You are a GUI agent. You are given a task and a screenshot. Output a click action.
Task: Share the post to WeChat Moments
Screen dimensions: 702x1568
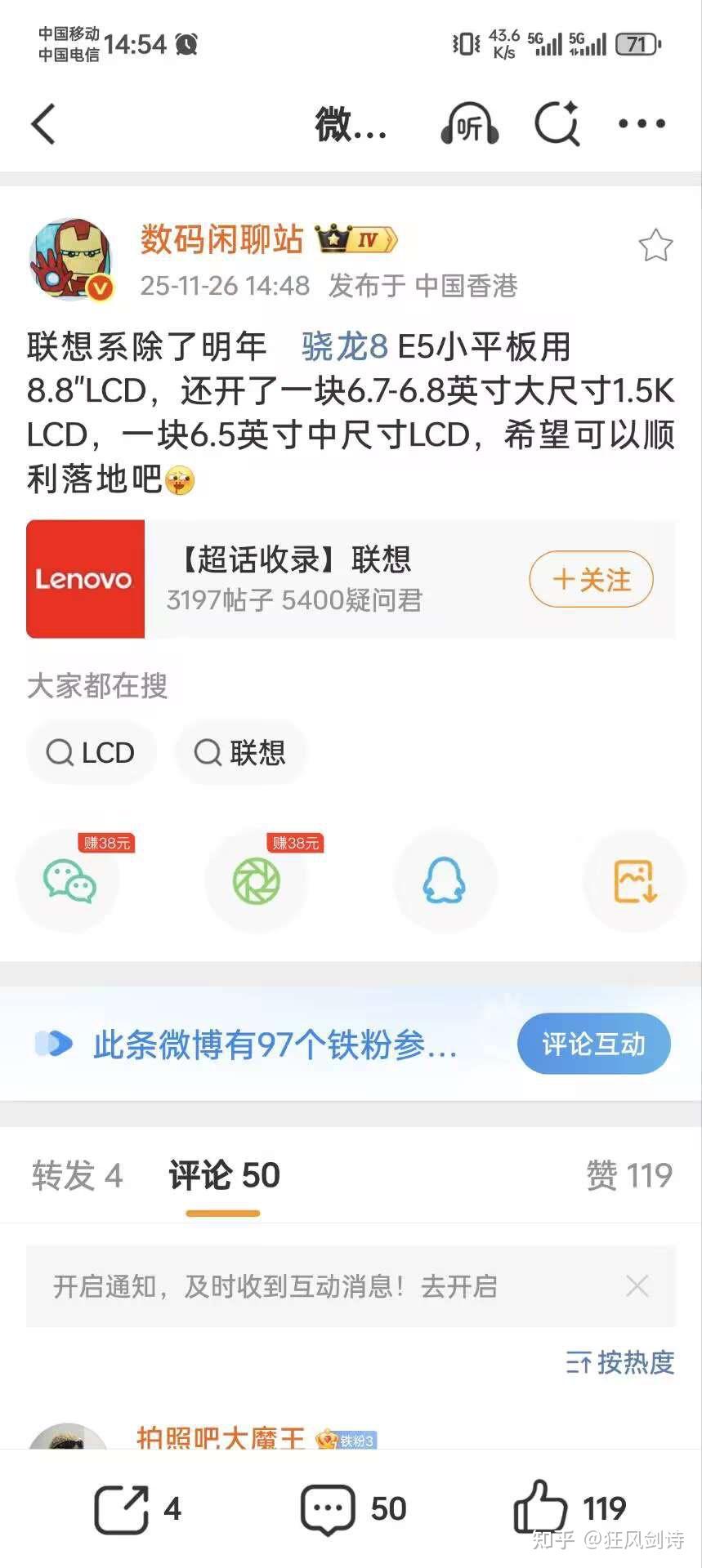[257, 882]
